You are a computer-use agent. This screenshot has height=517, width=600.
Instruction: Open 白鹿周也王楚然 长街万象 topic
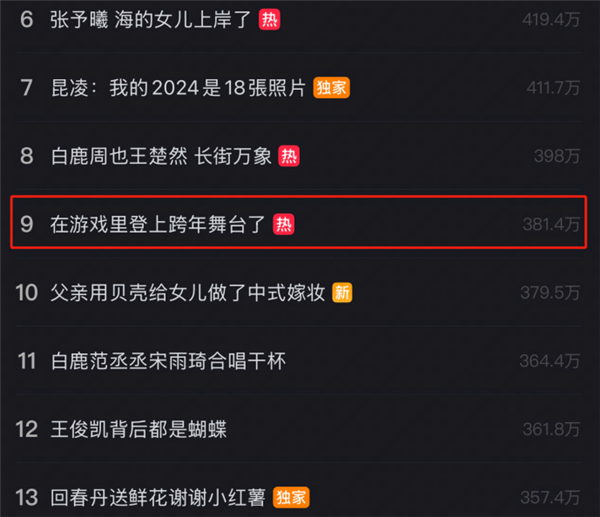162,156
